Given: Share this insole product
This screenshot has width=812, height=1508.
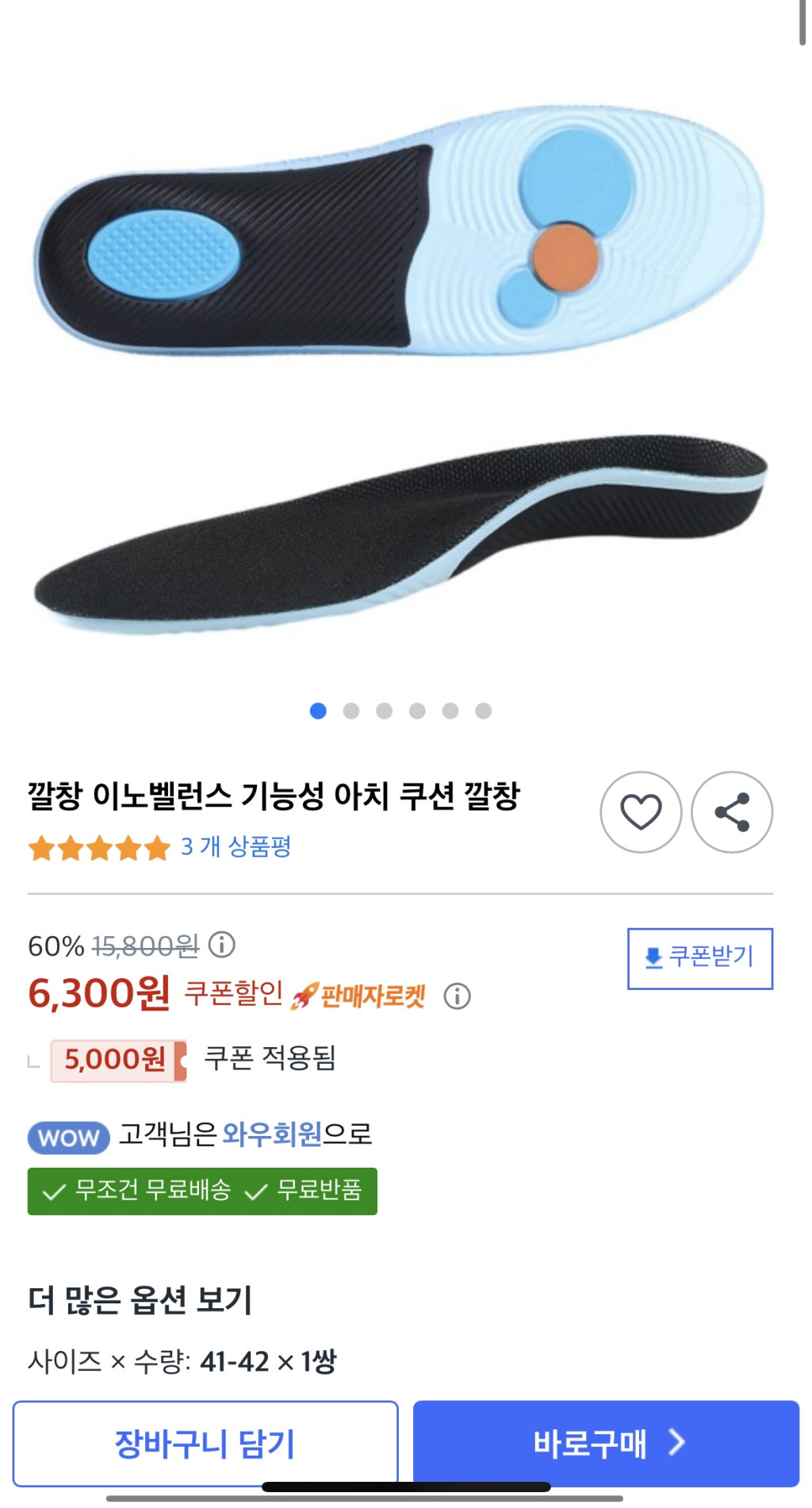Looking at the screenshot, I should click(x=731, y=812).
